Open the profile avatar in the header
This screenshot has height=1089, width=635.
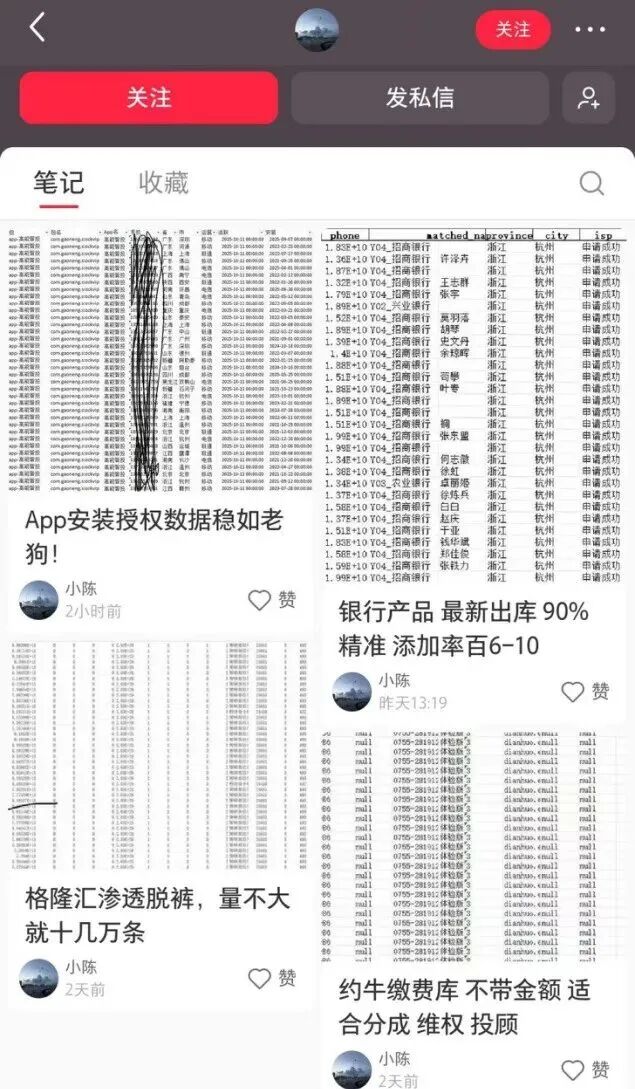click(x=317, y=30)
